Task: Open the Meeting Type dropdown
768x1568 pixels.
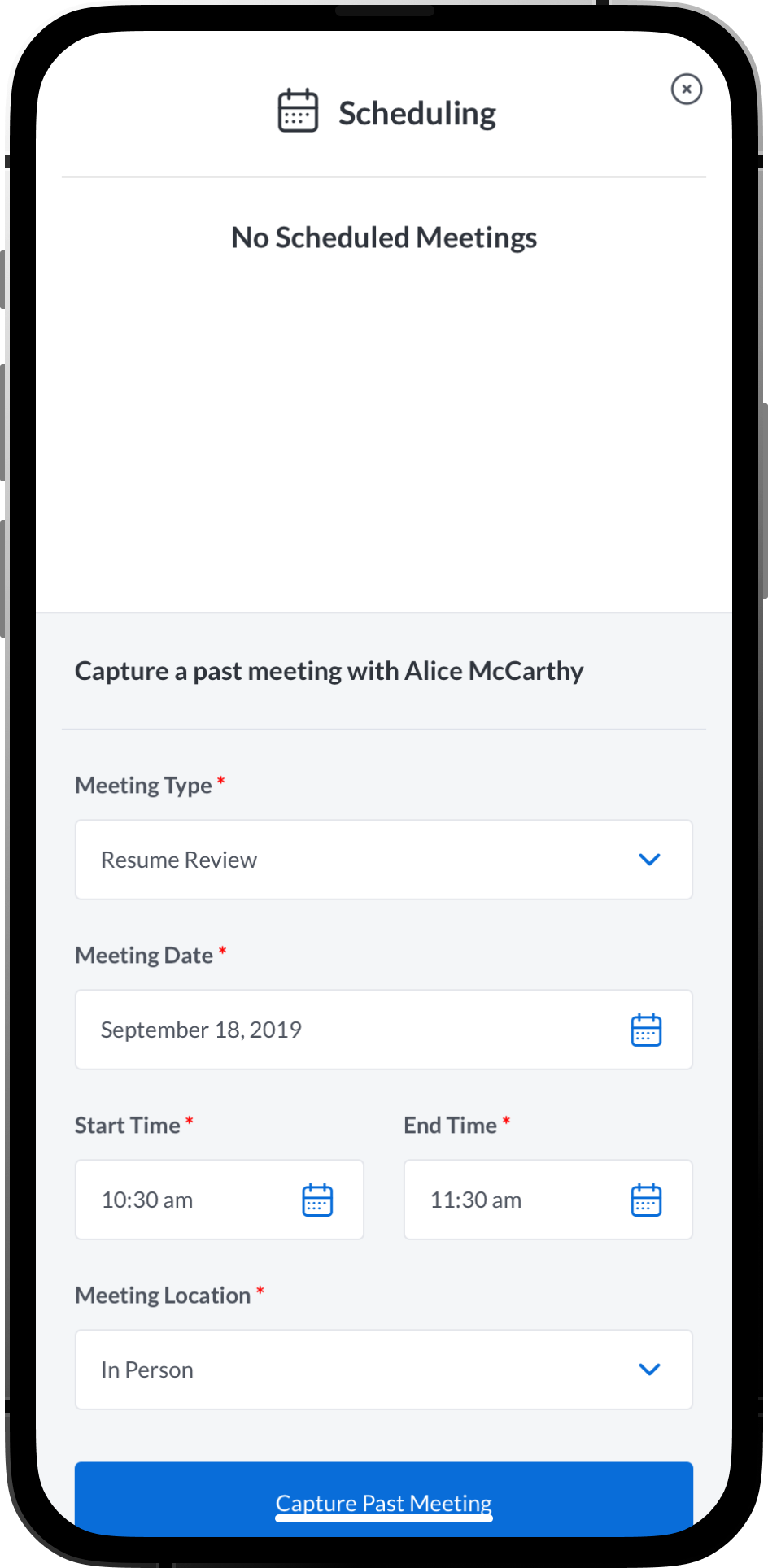Action: click(383, 860)
